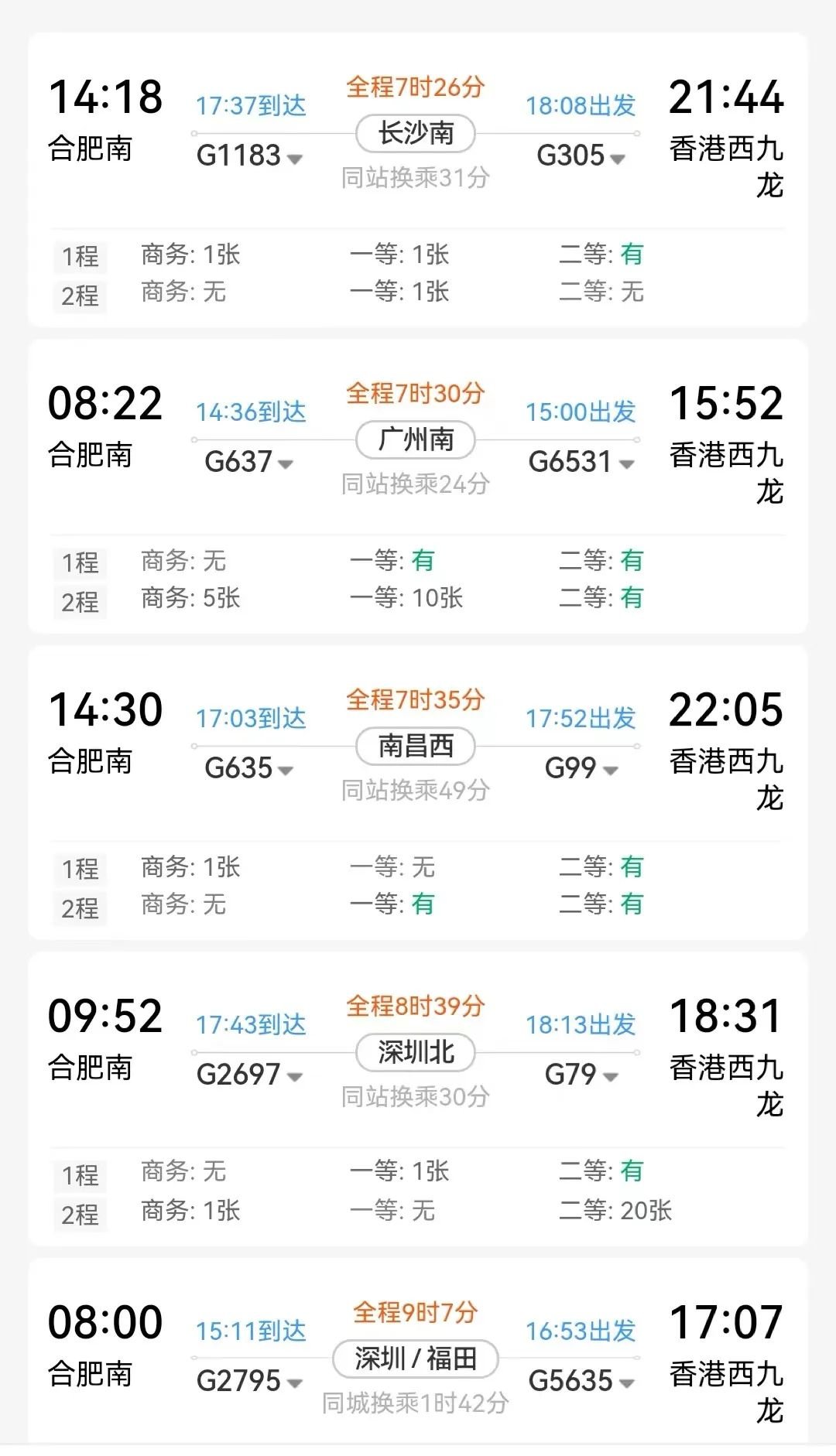Expand train G305 stop details
This screenshot has width=836, height=1456.
581,156
